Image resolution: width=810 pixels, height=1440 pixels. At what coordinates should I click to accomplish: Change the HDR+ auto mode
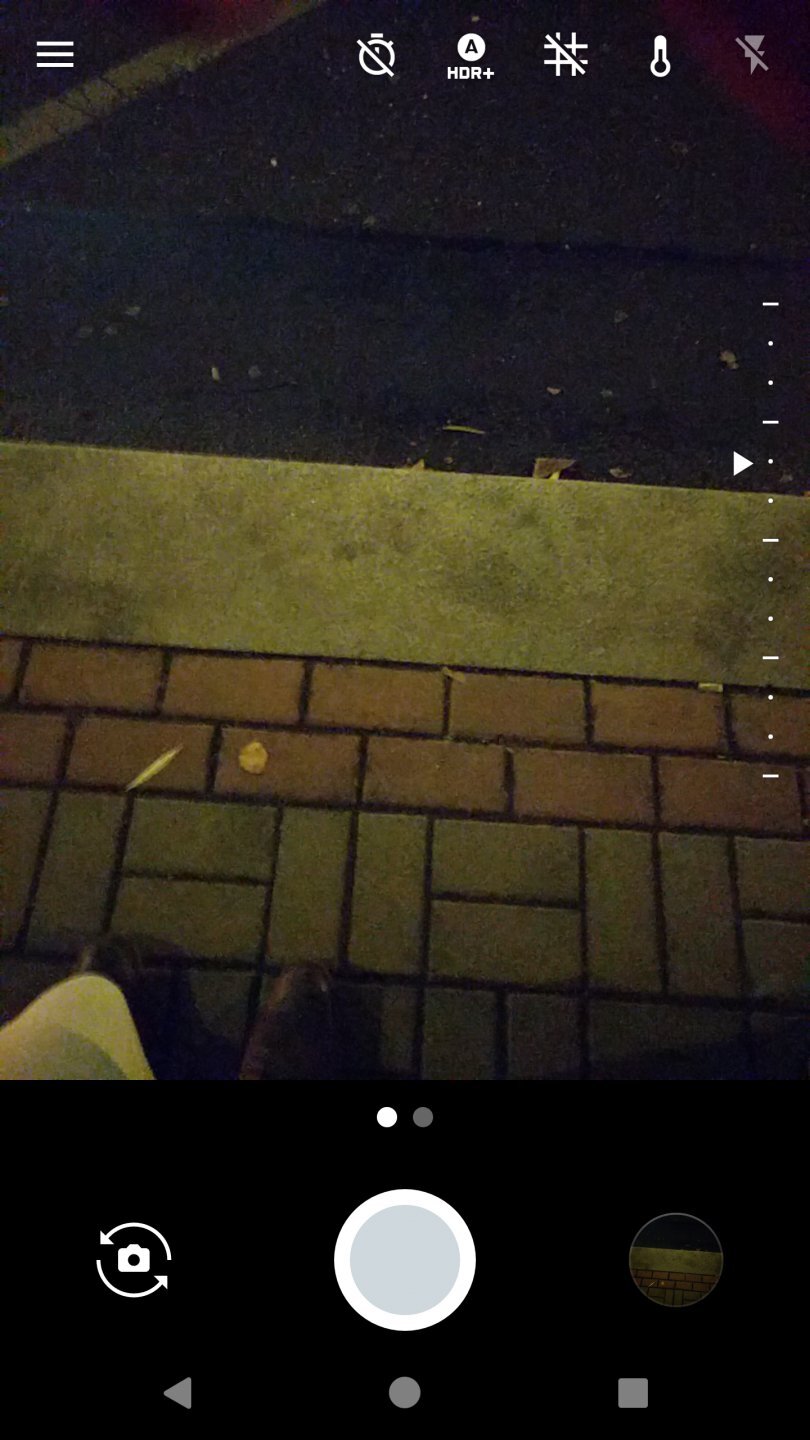click(470, 56)
